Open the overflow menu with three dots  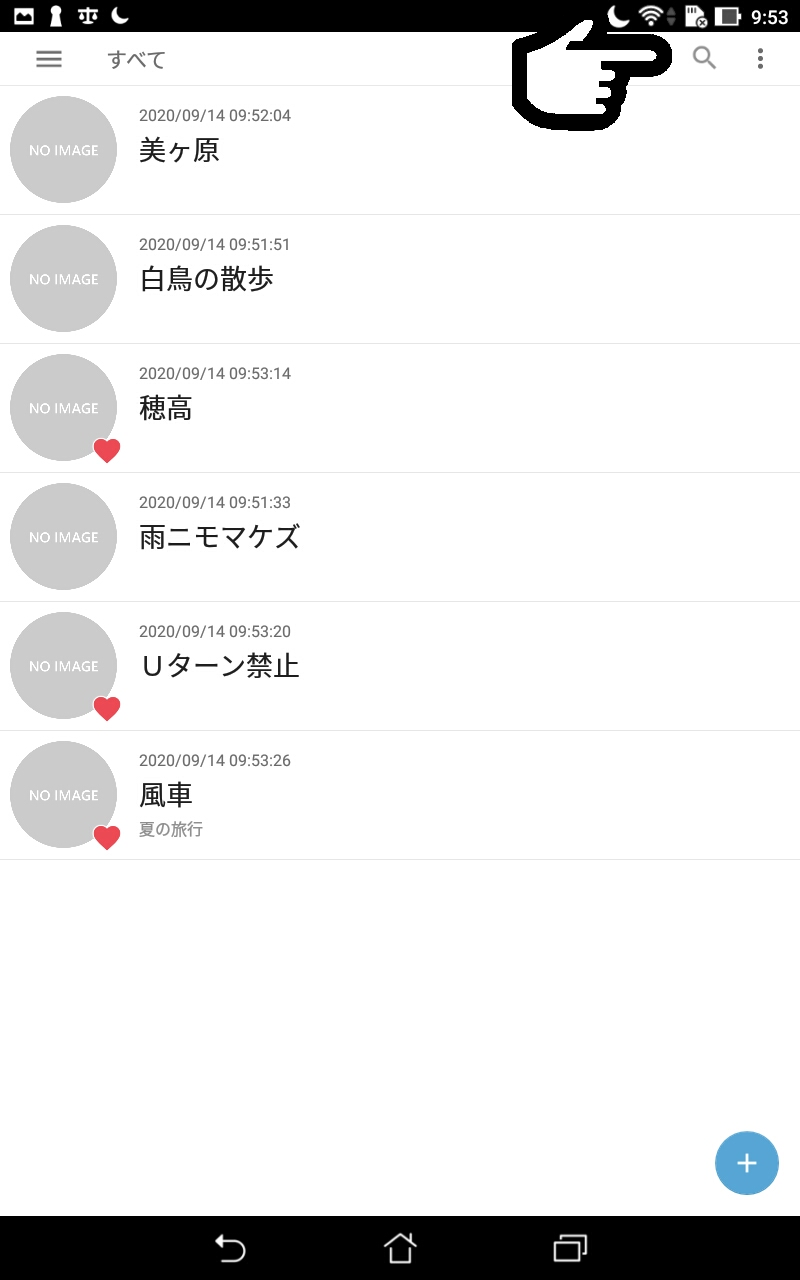click(760, 59)
